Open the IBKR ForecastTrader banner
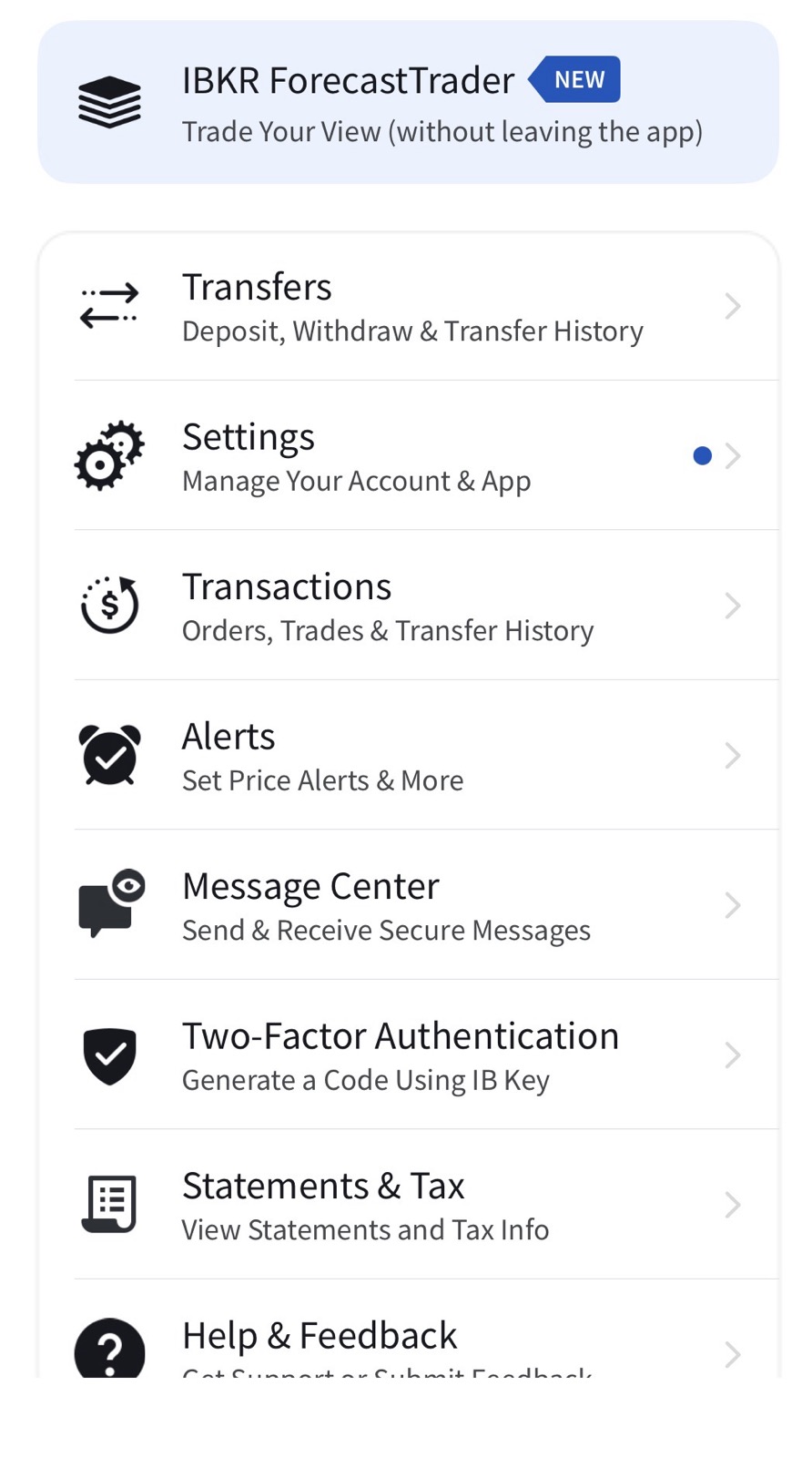Image resolution: width=812 pixels, height=1457 pixels. 406,102
